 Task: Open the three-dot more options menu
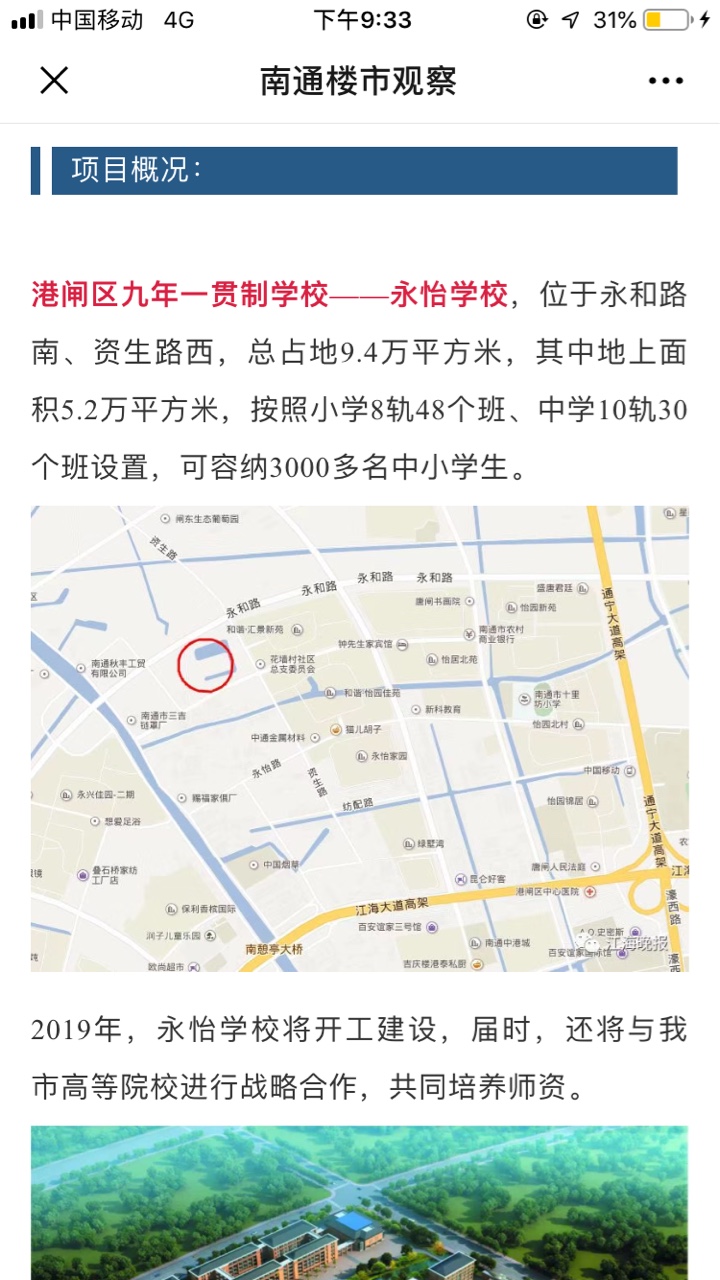[665, 81]
